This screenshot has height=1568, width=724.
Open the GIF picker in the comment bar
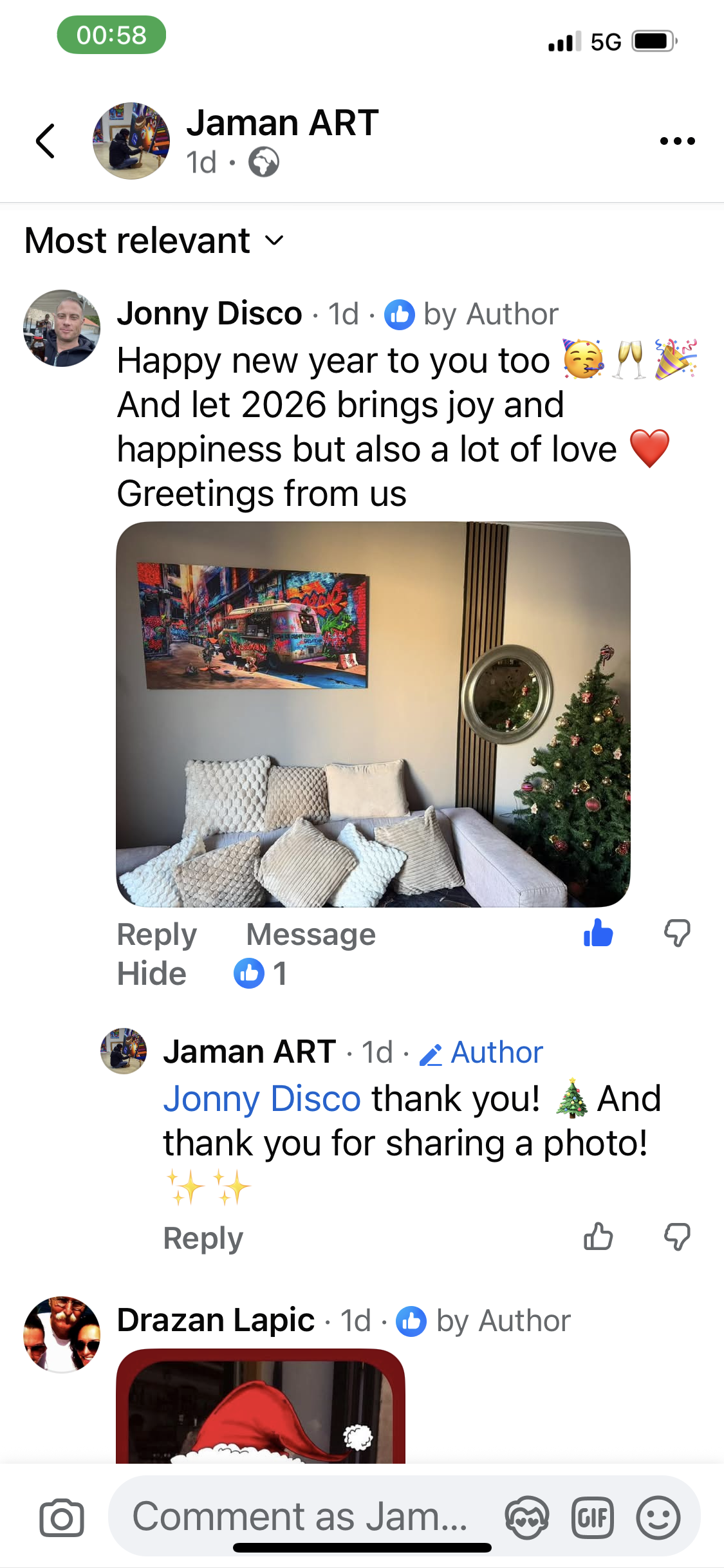pyautogui.click(x=592, y=1518)
